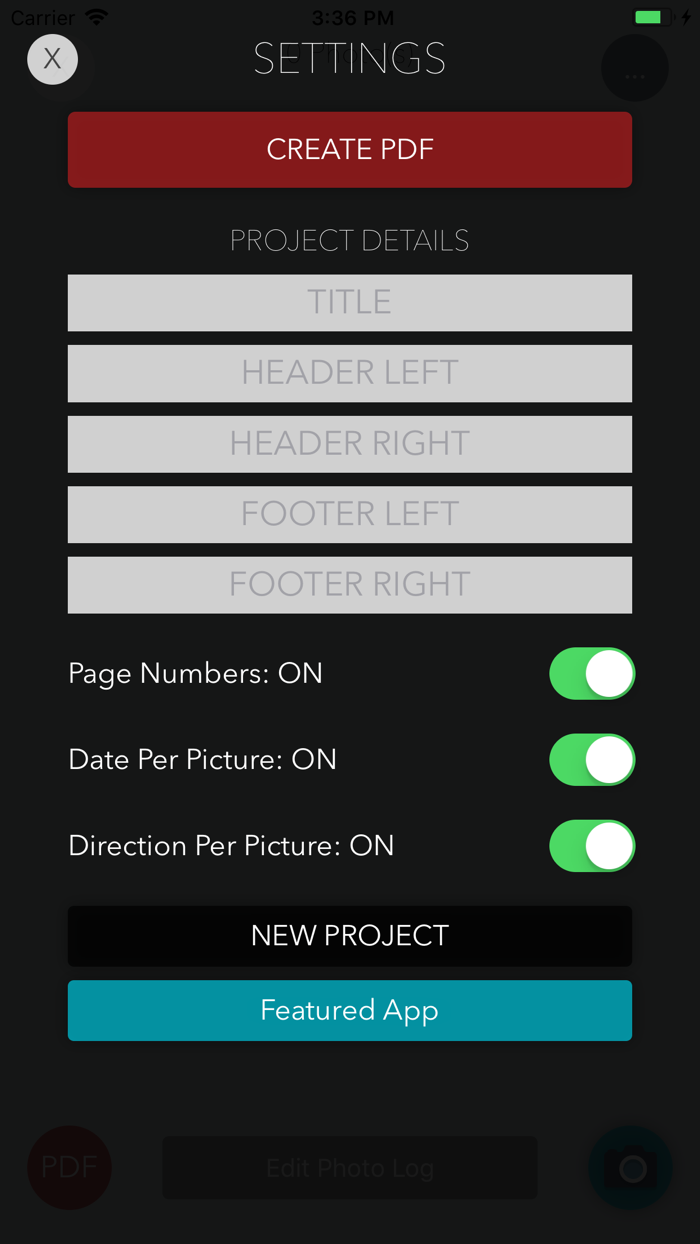Tap the Footer Right field
700x1244 pixels.
[x=350, y=584]
